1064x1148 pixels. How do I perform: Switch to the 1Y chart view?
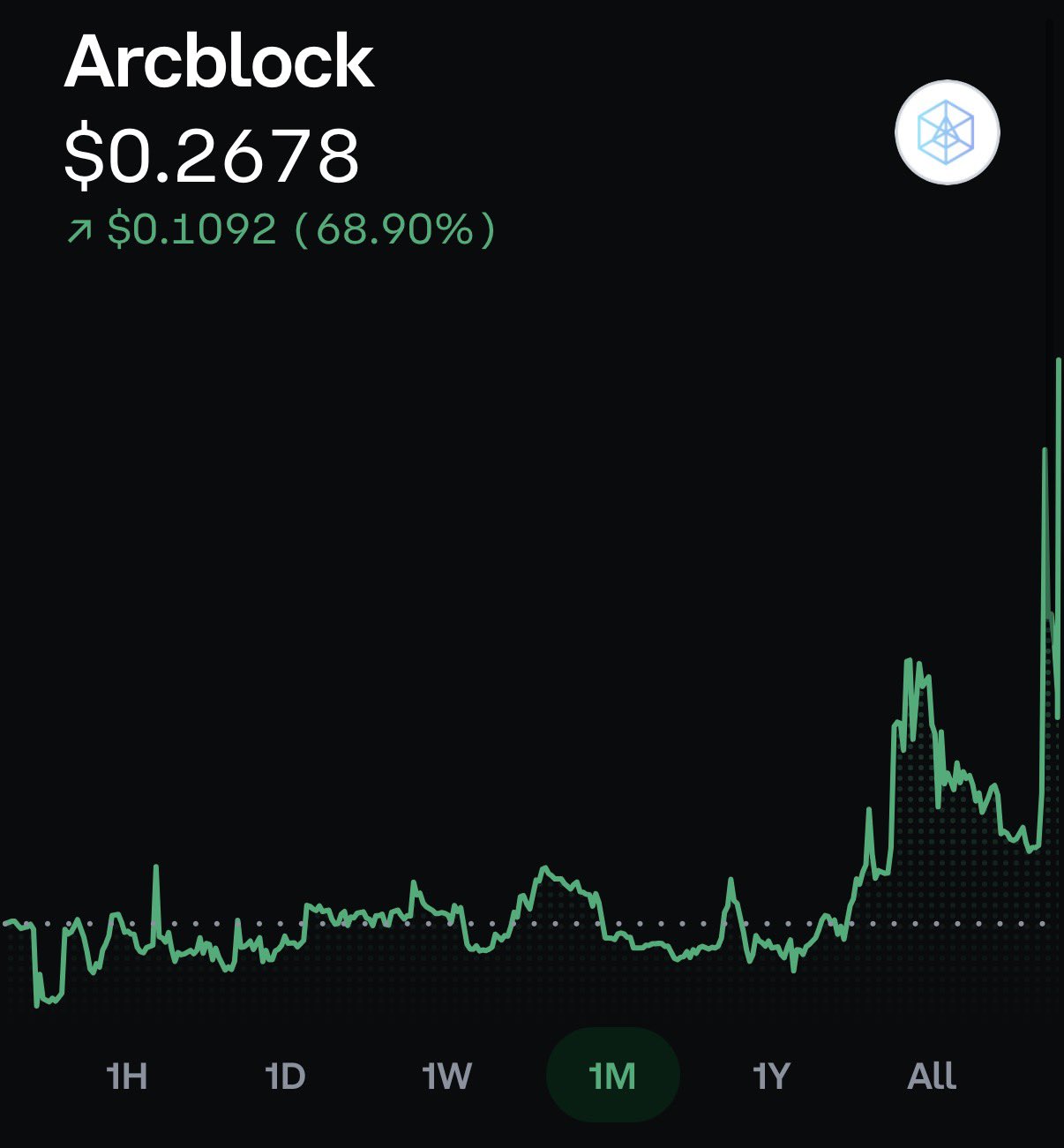[771, 1076]
